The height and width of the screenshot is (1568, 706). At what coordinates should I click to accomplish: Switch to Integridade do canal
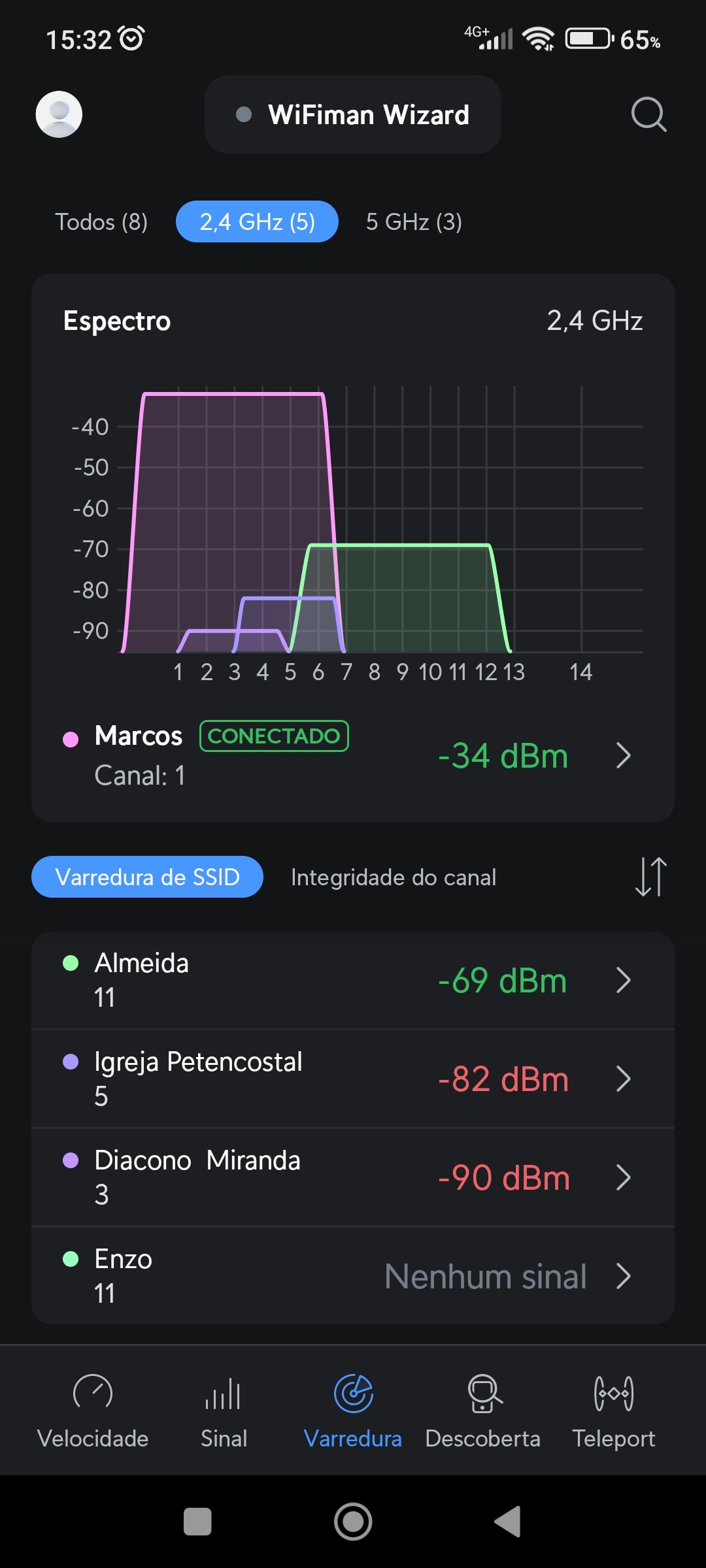point(394,877)
